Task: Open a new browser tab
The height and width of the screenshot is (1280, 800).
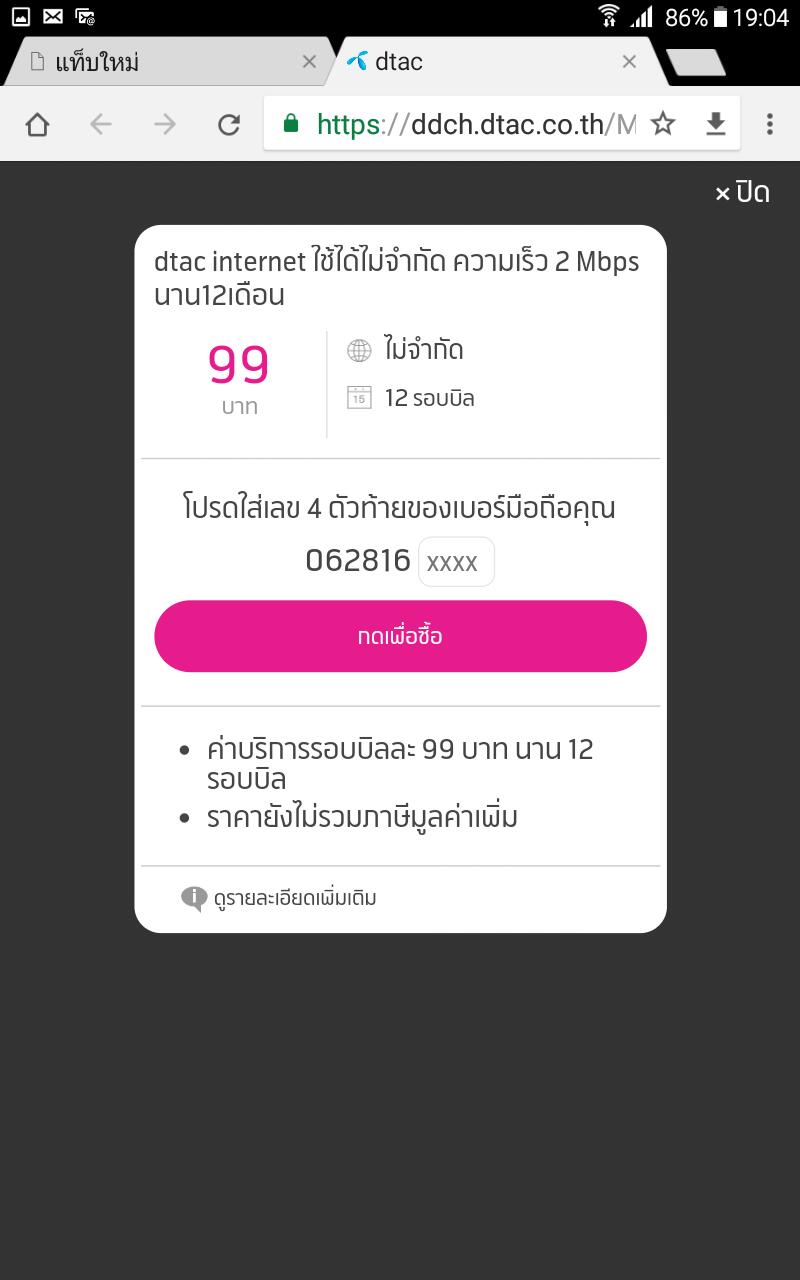Action: tap(696, 62)
